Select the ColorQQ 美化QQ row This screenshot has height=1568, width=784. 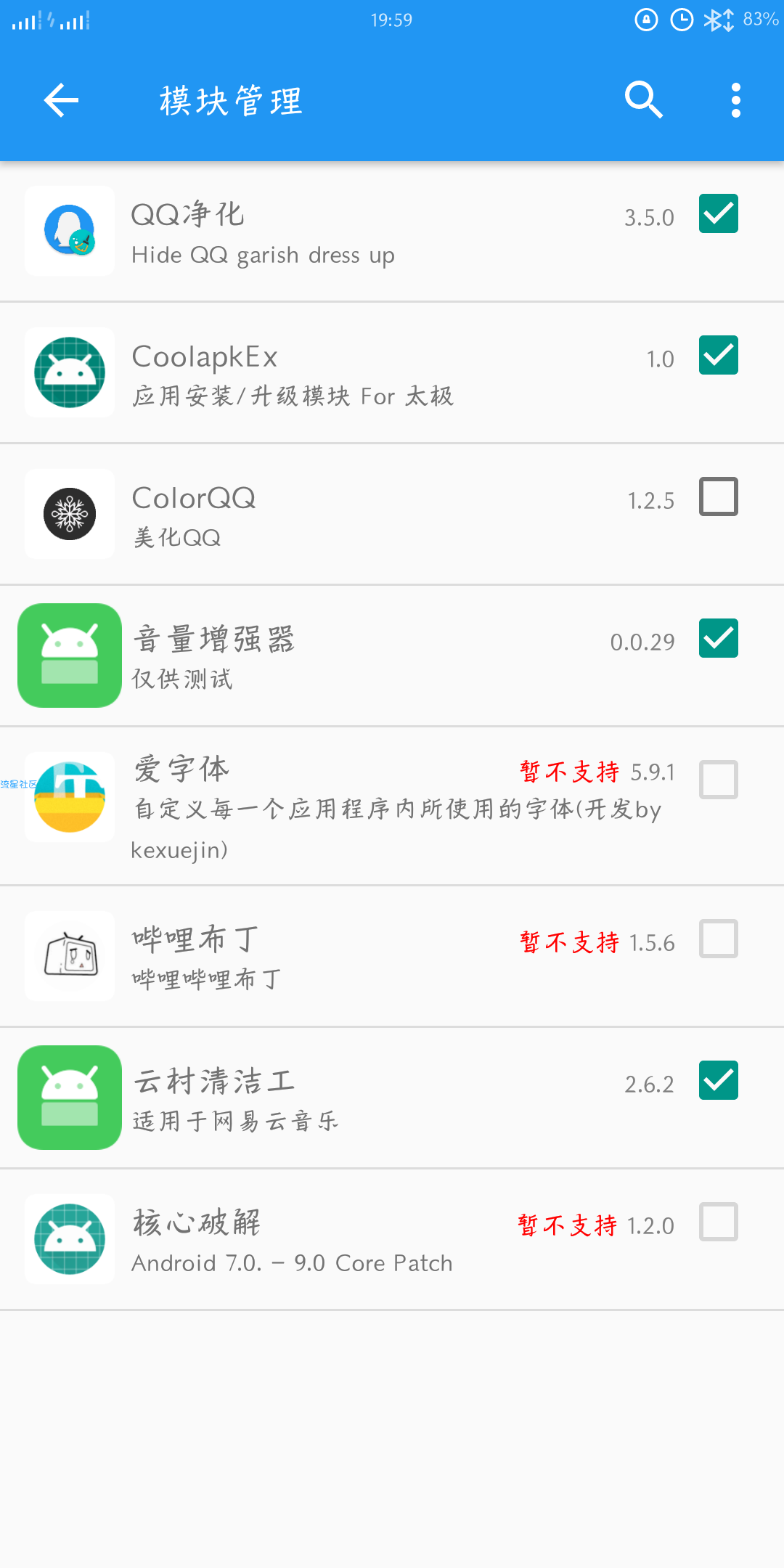point(392,514)
